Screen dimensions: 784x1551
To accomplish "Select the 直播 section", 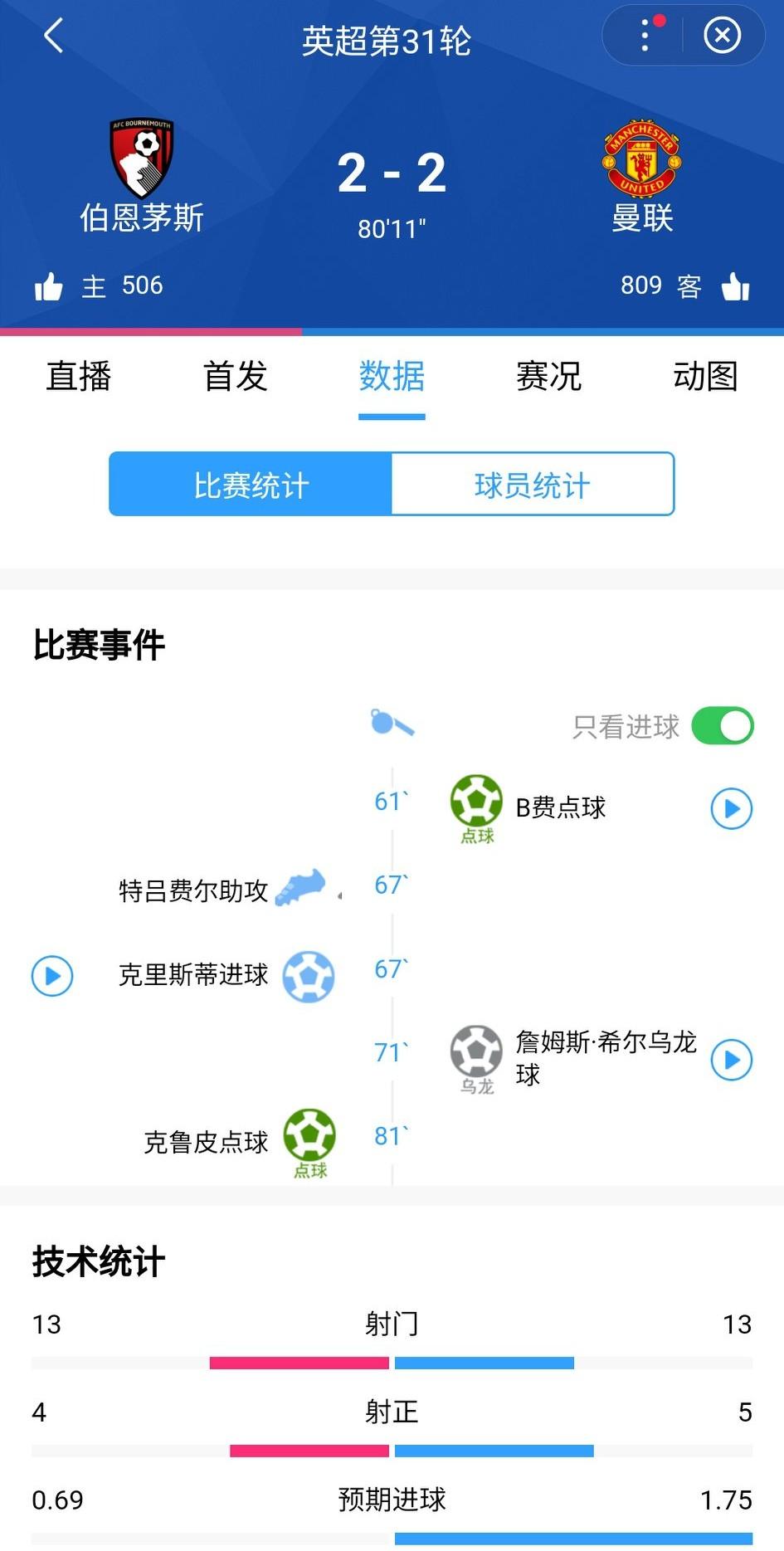I will [78, 378].
